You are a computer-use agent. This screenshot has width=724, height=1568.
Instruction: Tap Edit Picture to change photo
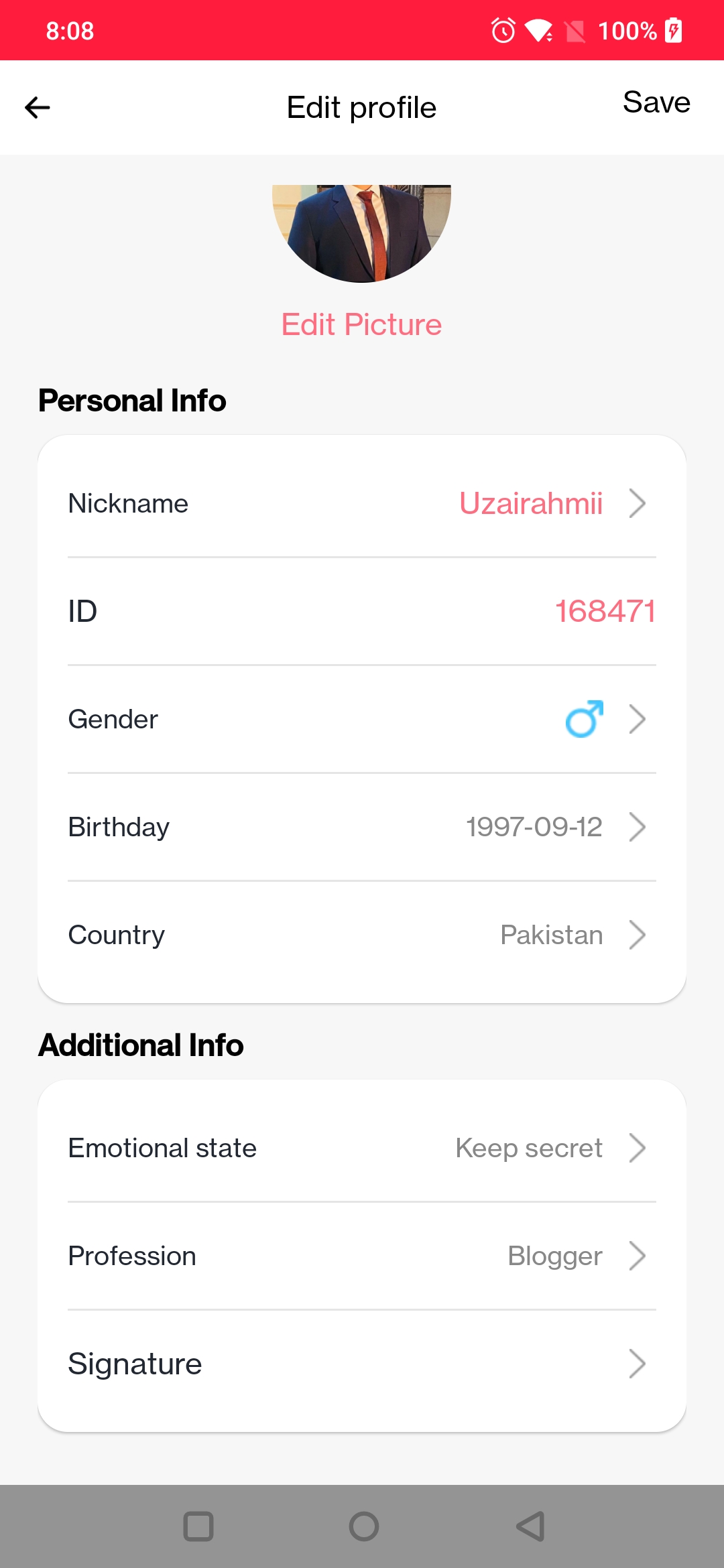pyautogui.click(x=361, y=325)
